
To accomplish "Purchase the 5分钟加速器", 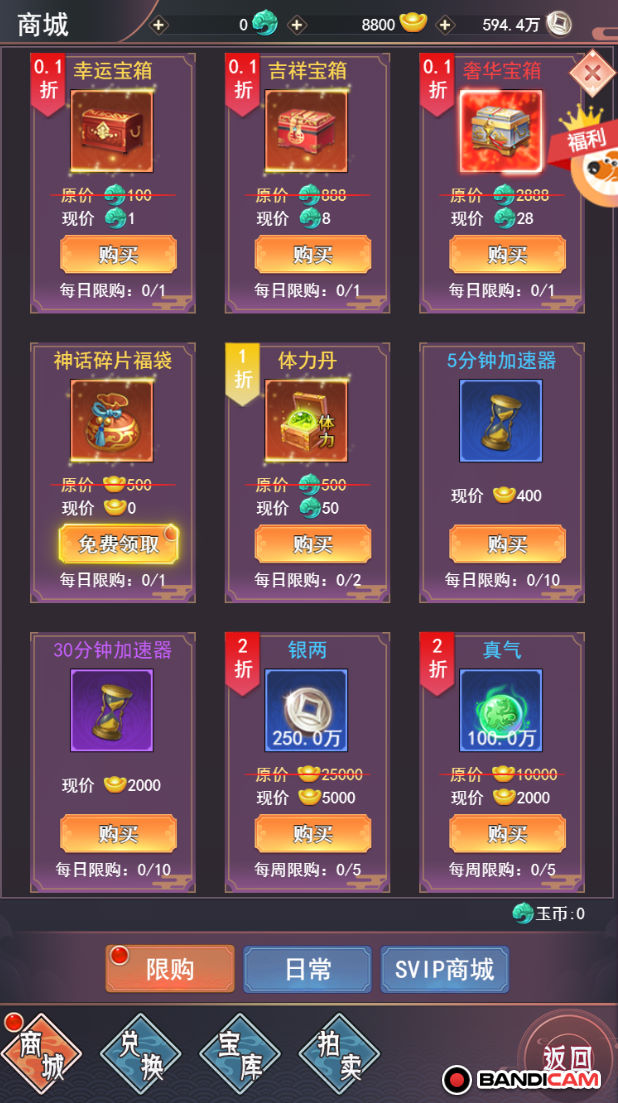I will pyautogui.click(x=507, y=544).
